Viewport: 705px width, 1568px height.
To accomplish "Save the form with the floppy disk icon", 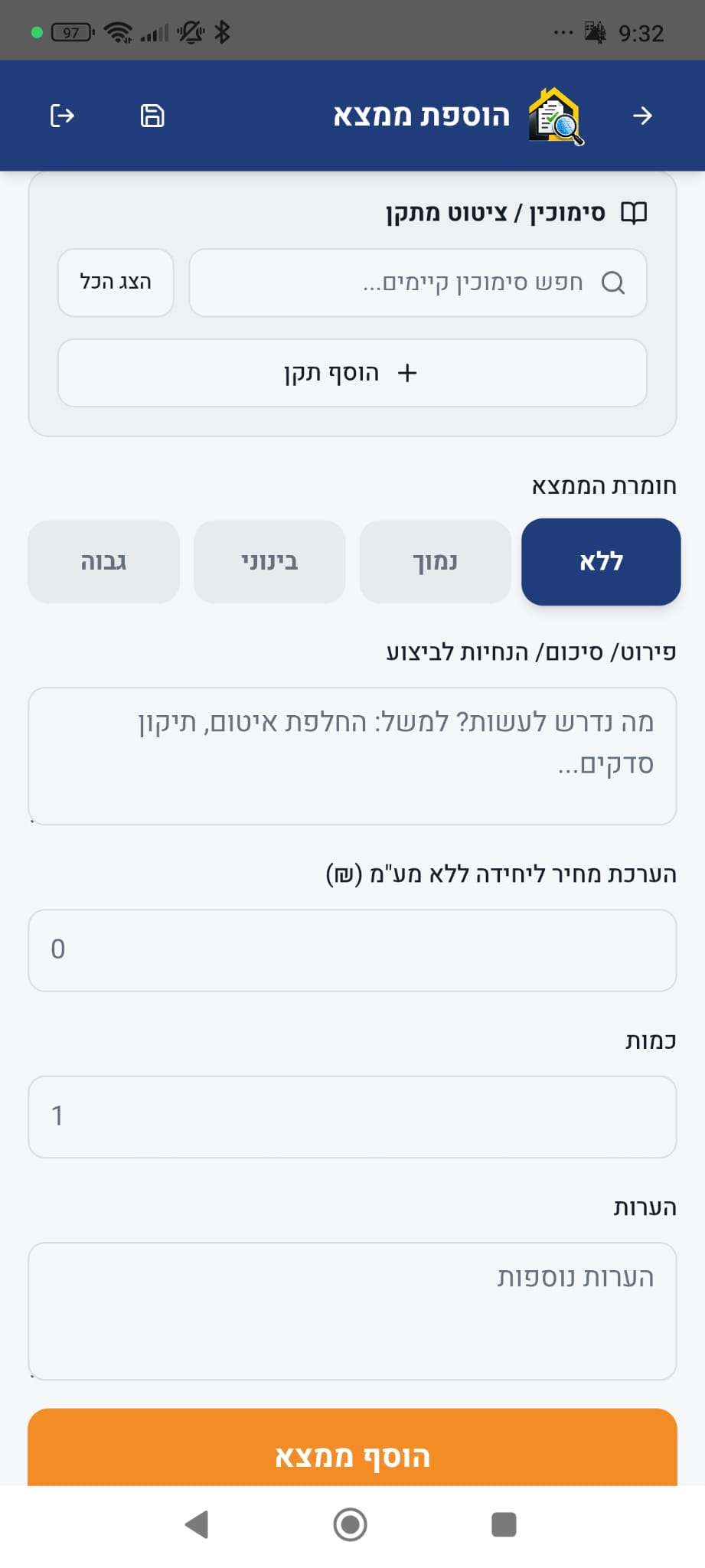I will click(x=152, y=116).
